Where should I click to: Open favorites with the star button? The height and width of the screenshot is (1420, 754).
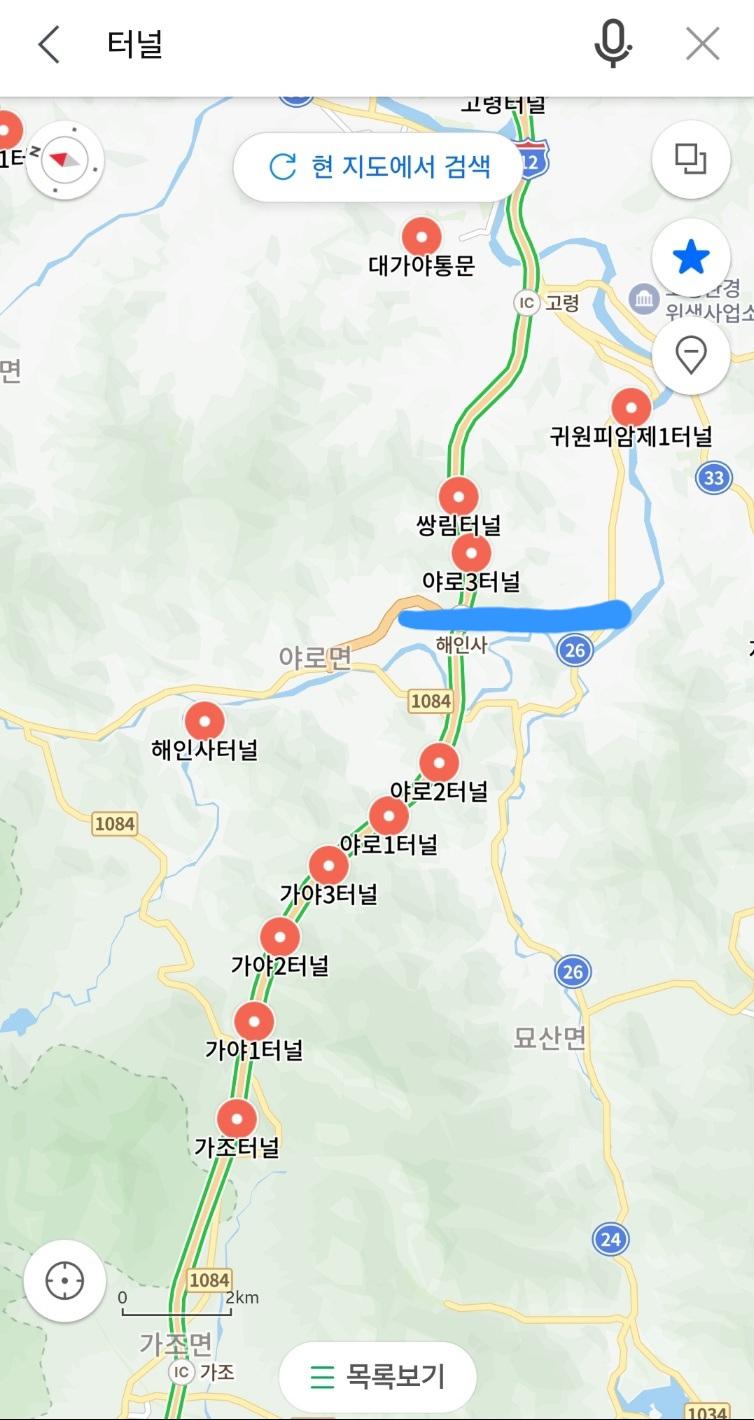click(690, 258)
